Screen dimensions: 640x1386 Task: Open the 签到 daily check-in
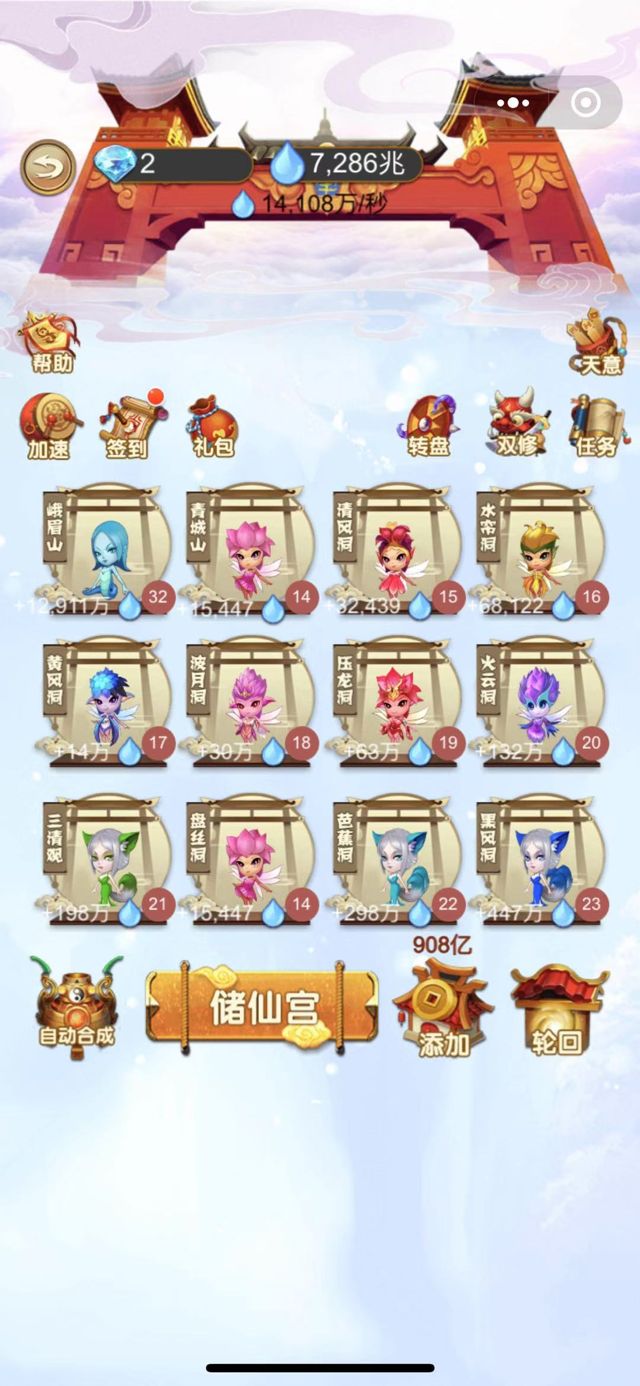click(129, 426)
